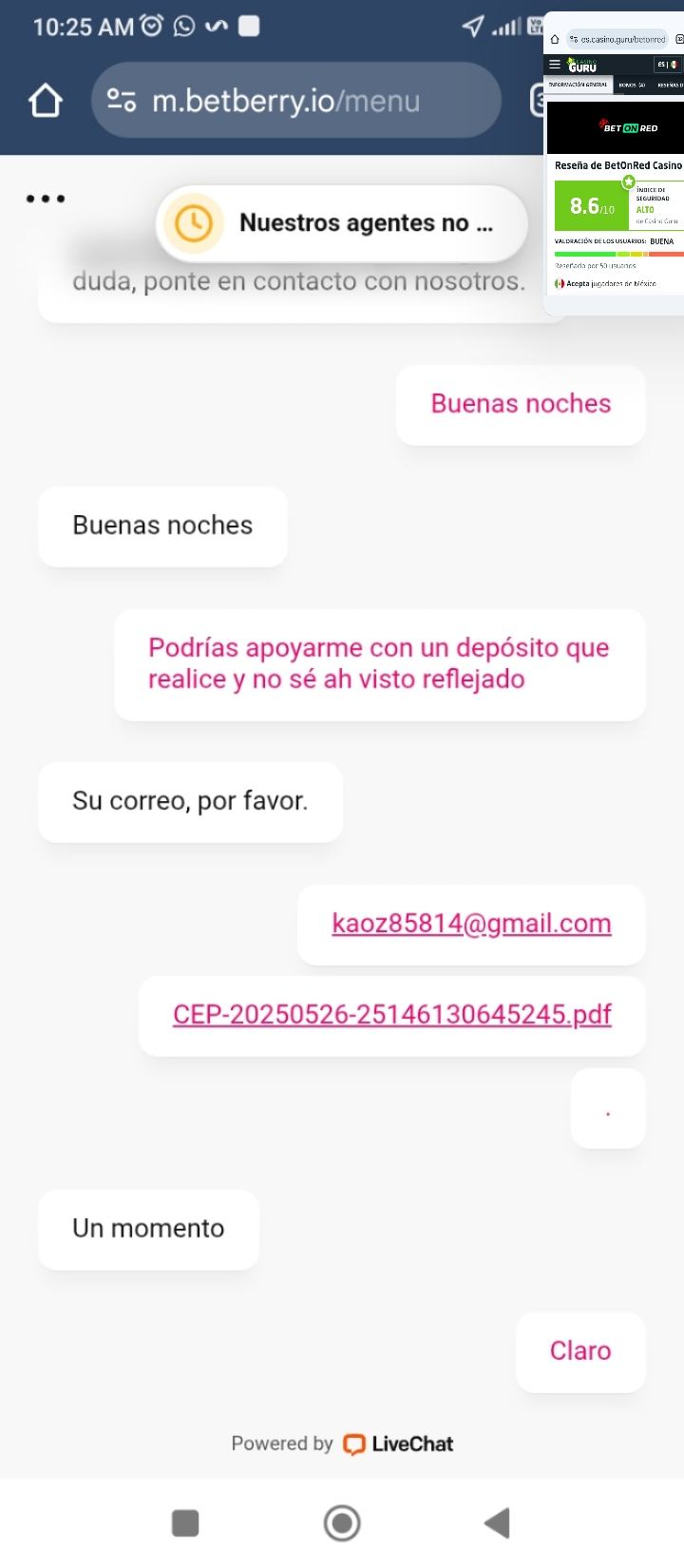Open the CEP-20250526 PDF attachment
This screenshot has height=1568, width=684.
point(391,1015)
